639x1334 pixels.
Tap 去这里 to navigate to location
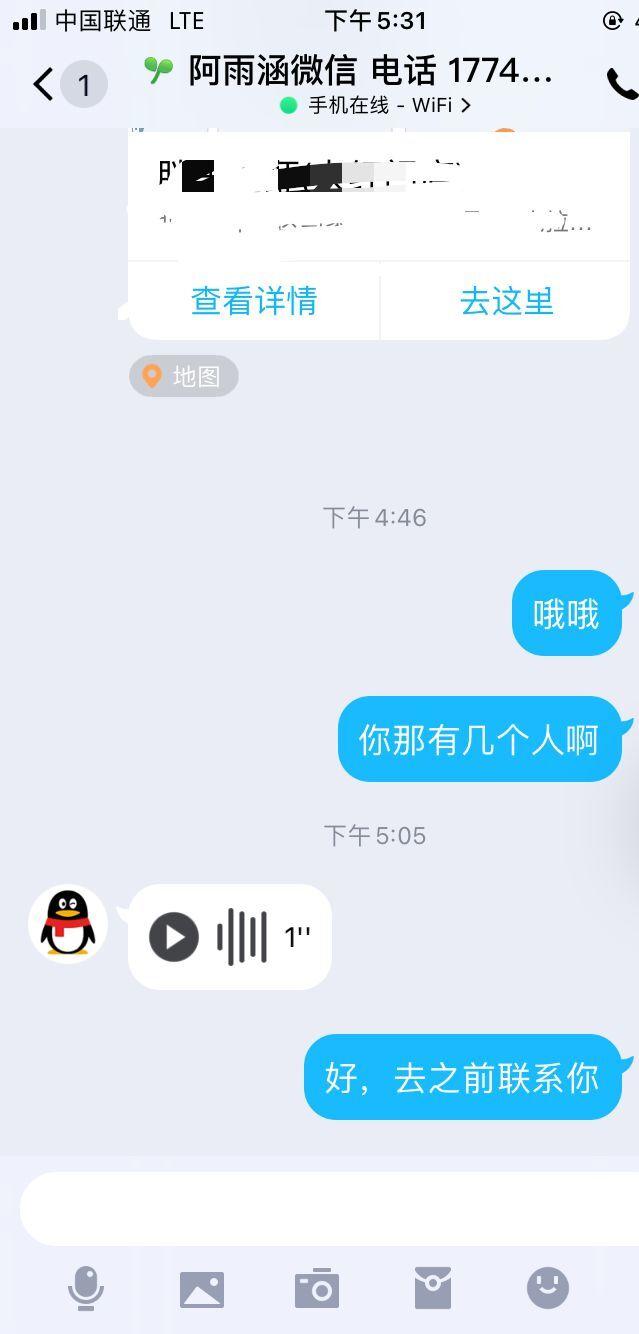506,301
